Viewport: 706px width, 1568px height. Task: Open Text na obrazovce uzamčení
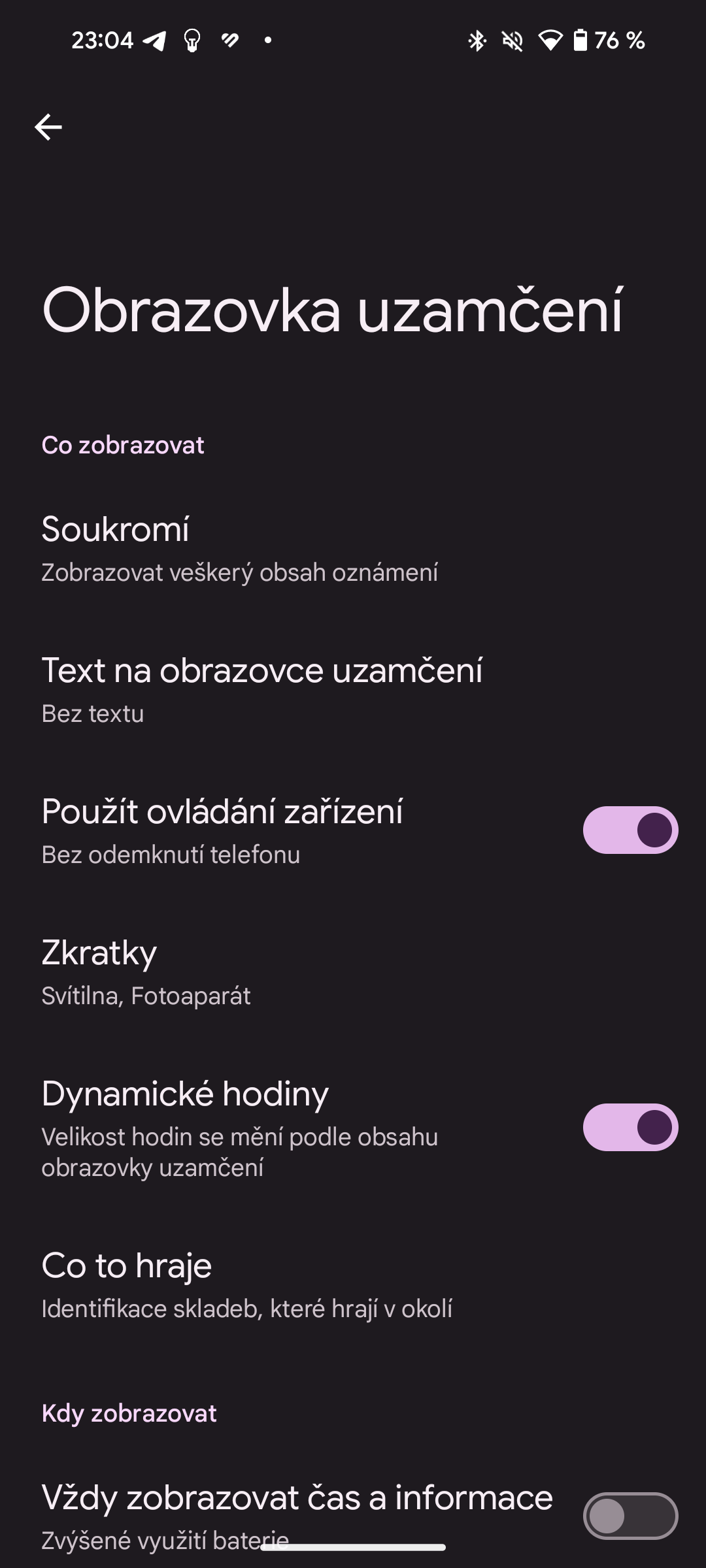click(261, 690)
